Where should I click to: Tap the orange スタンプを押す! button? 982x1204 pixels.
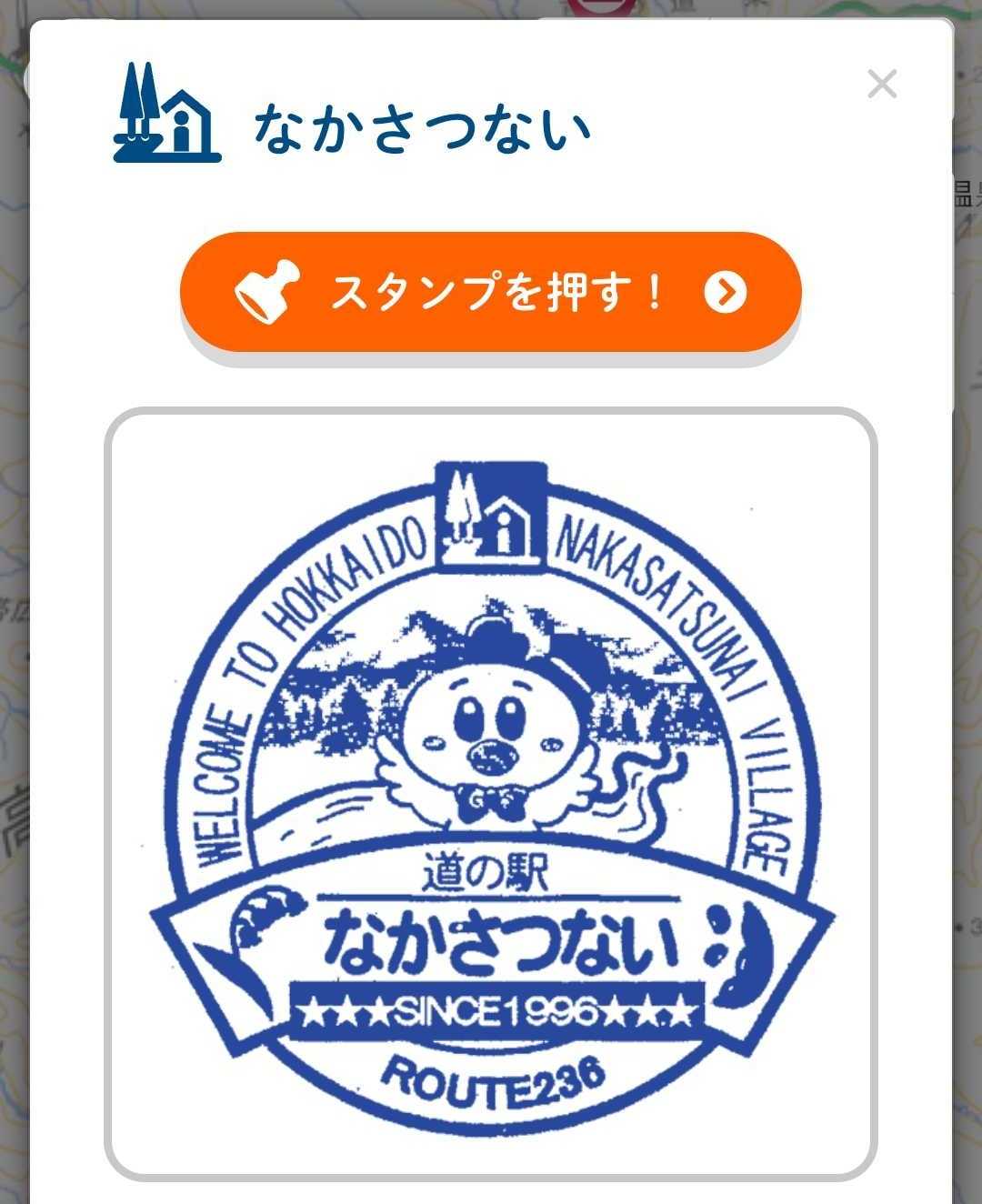click(490, 292)
